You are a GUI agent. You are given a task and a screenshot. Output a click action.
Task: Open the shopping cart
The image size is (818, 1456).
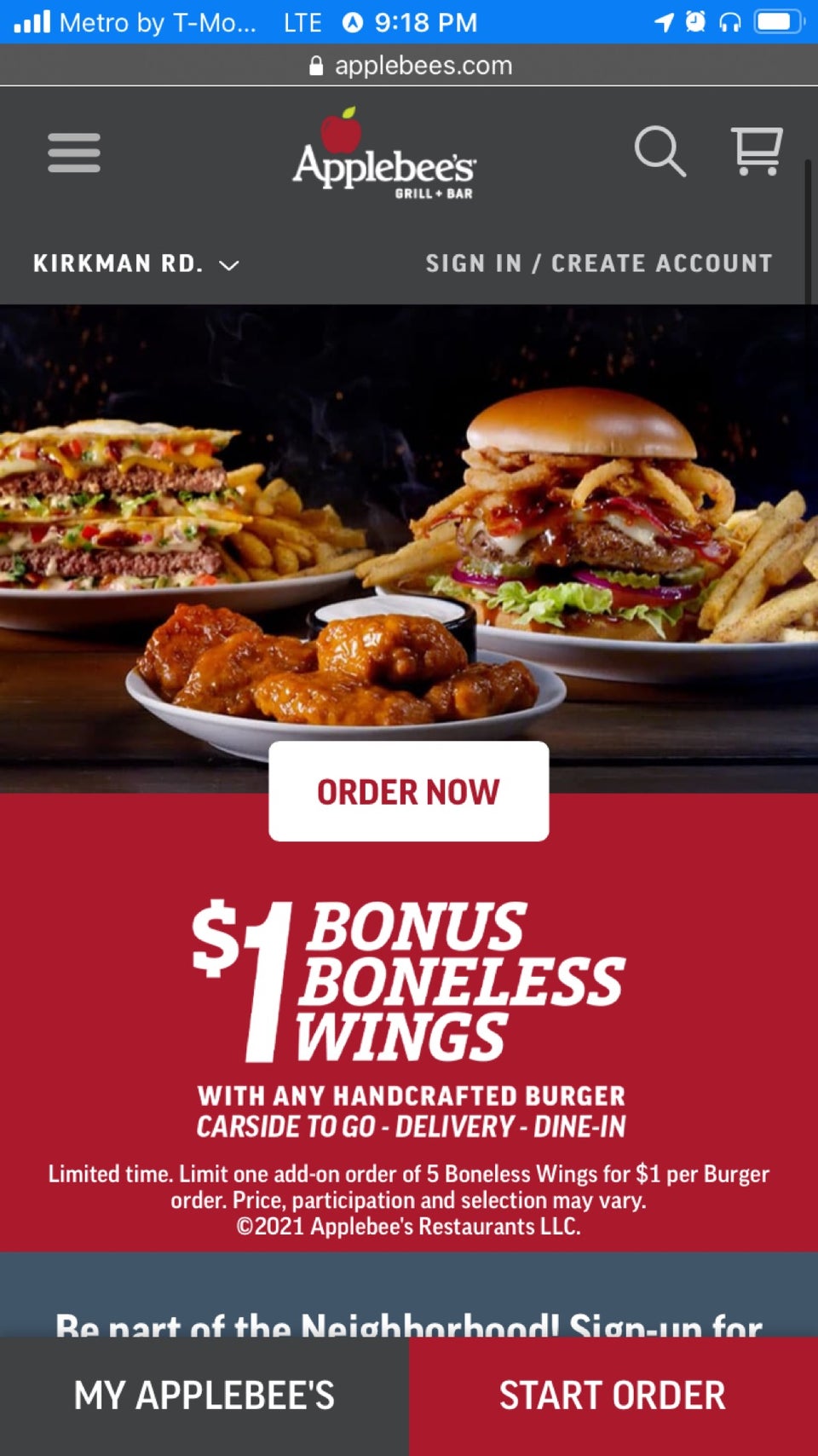point(757,152)
